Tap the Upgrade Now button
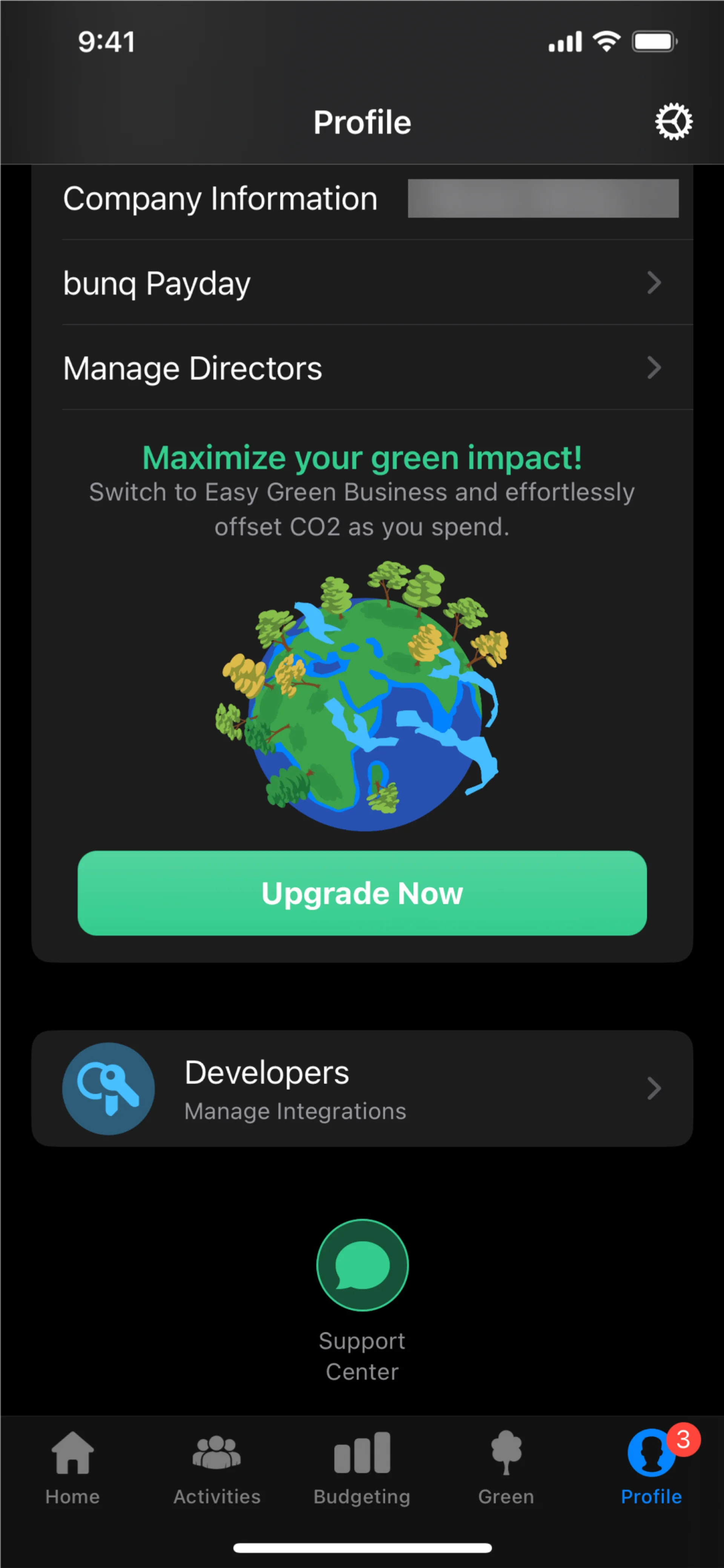 361,893
